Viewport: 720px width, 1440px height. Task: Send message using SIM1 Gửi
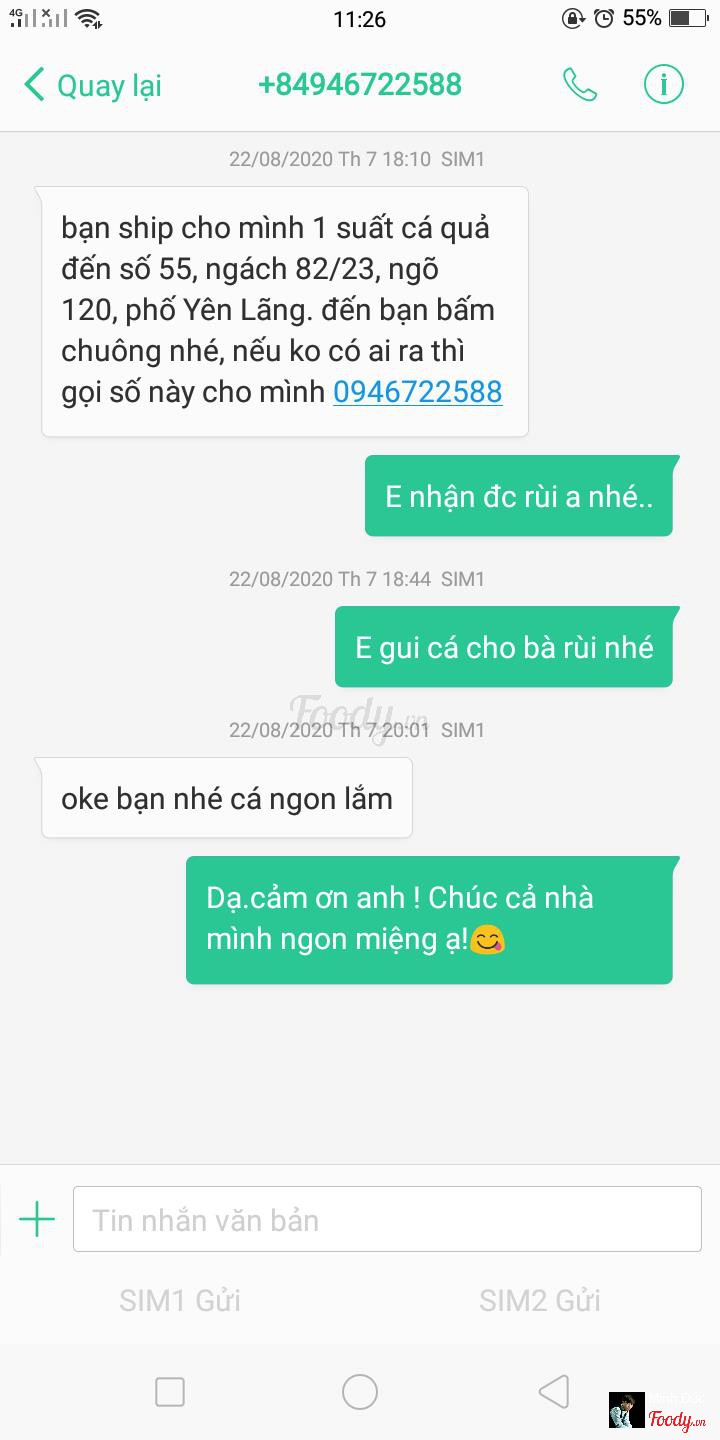pos(180,1300)
